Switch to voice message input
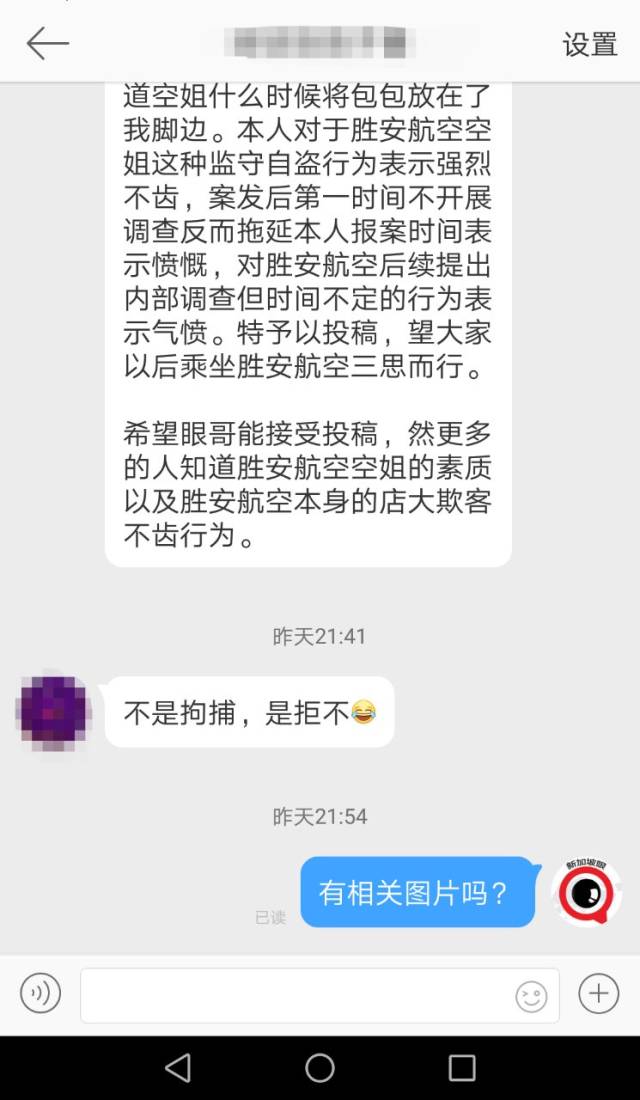The width and height of the screenshot is (640, 1100). (40, 994)
